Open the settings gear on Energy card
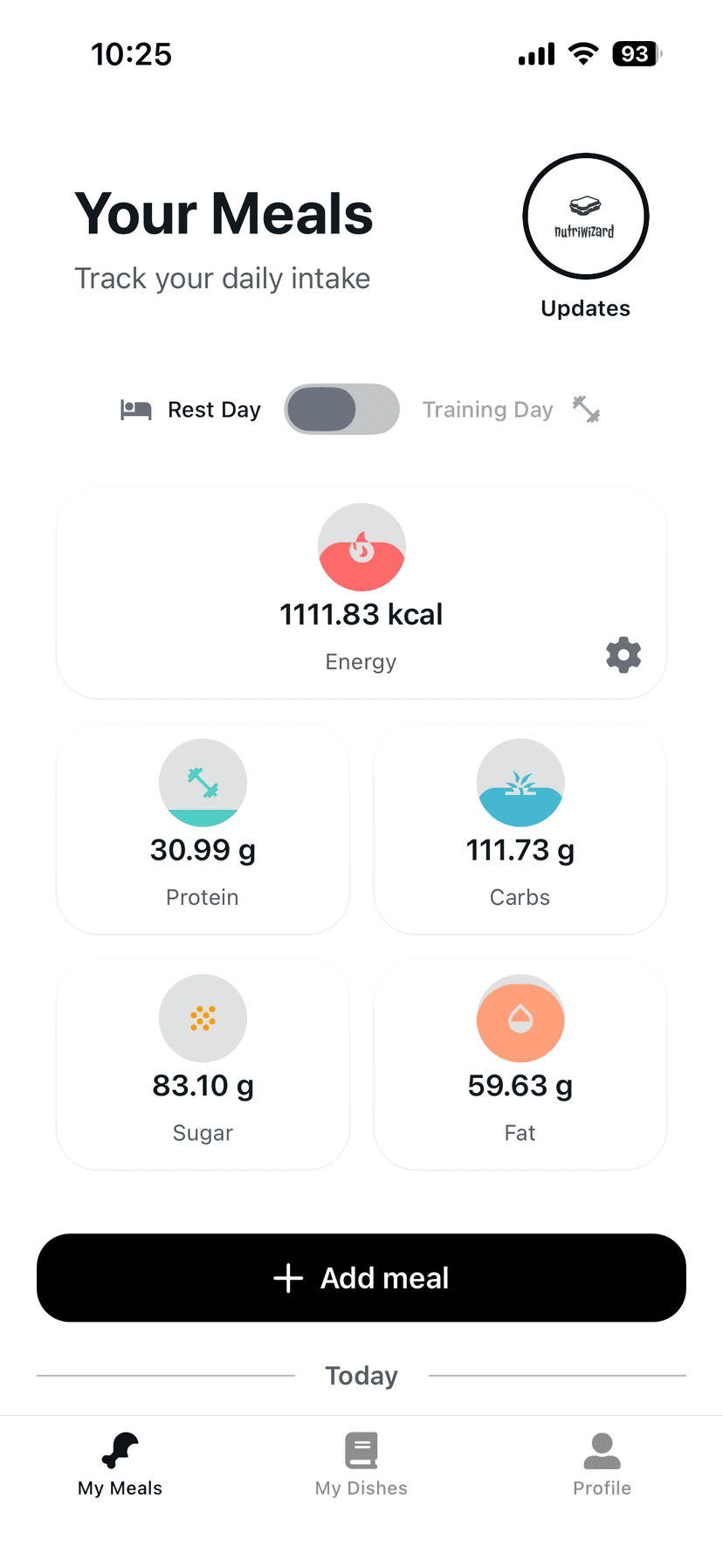Viewport: 723px width, 1568px height. 623,654
